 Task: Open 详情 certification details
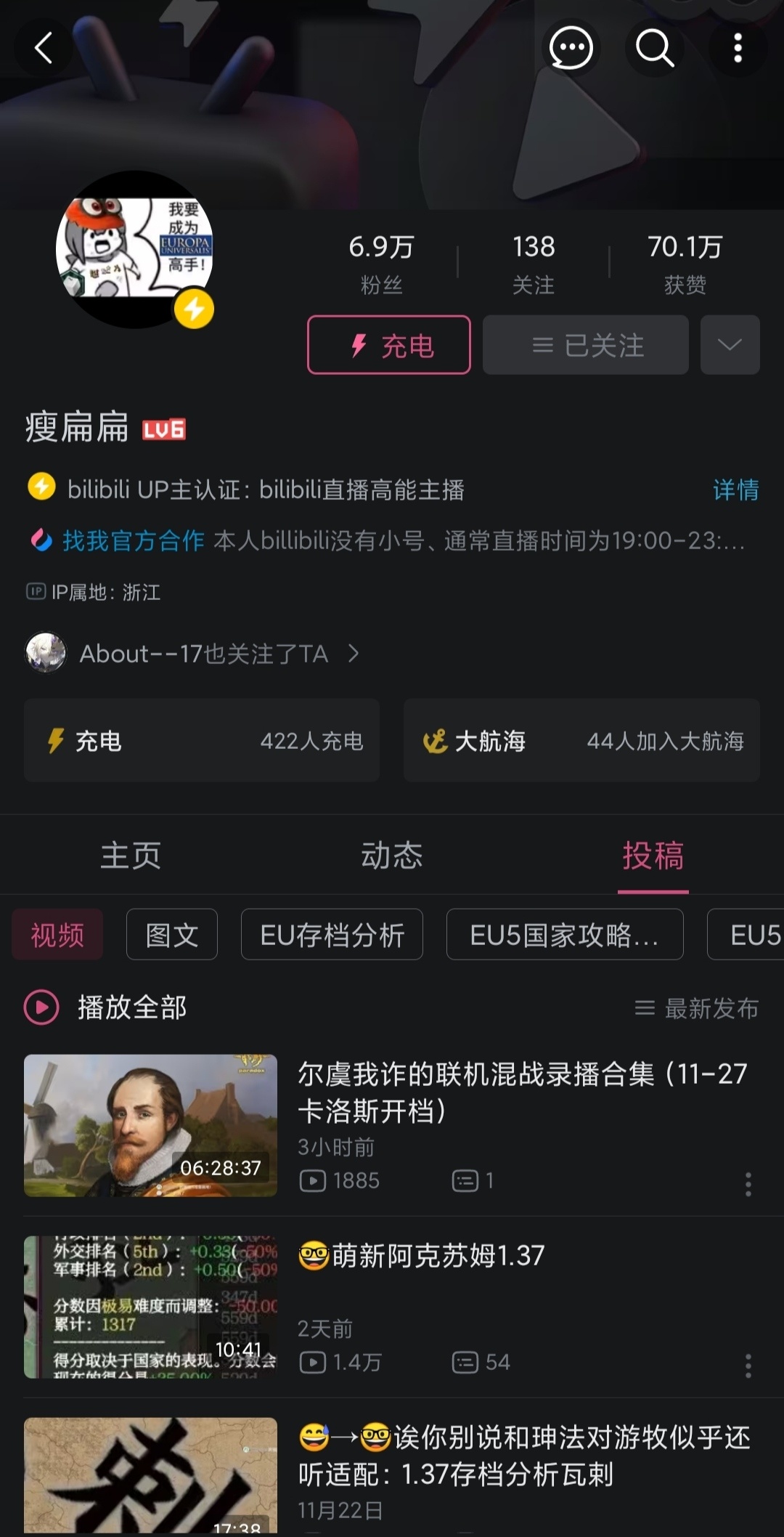click(x=735, y=490)
